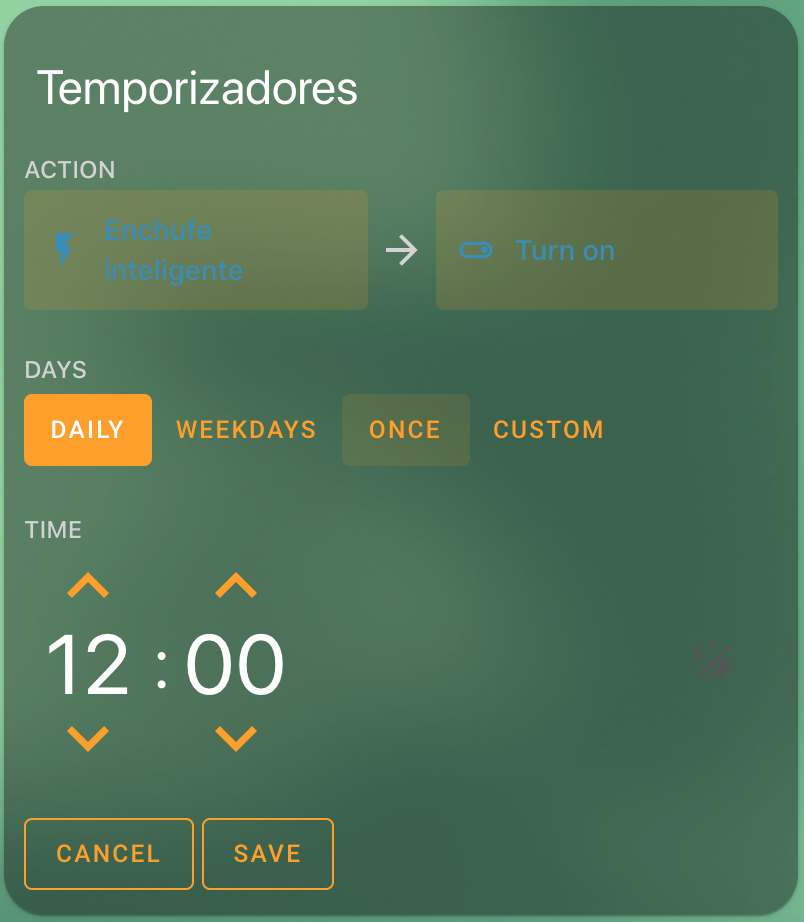Click the minute value showing 00
The height and width of the screenshot is (922, 804).
point(235,663)
